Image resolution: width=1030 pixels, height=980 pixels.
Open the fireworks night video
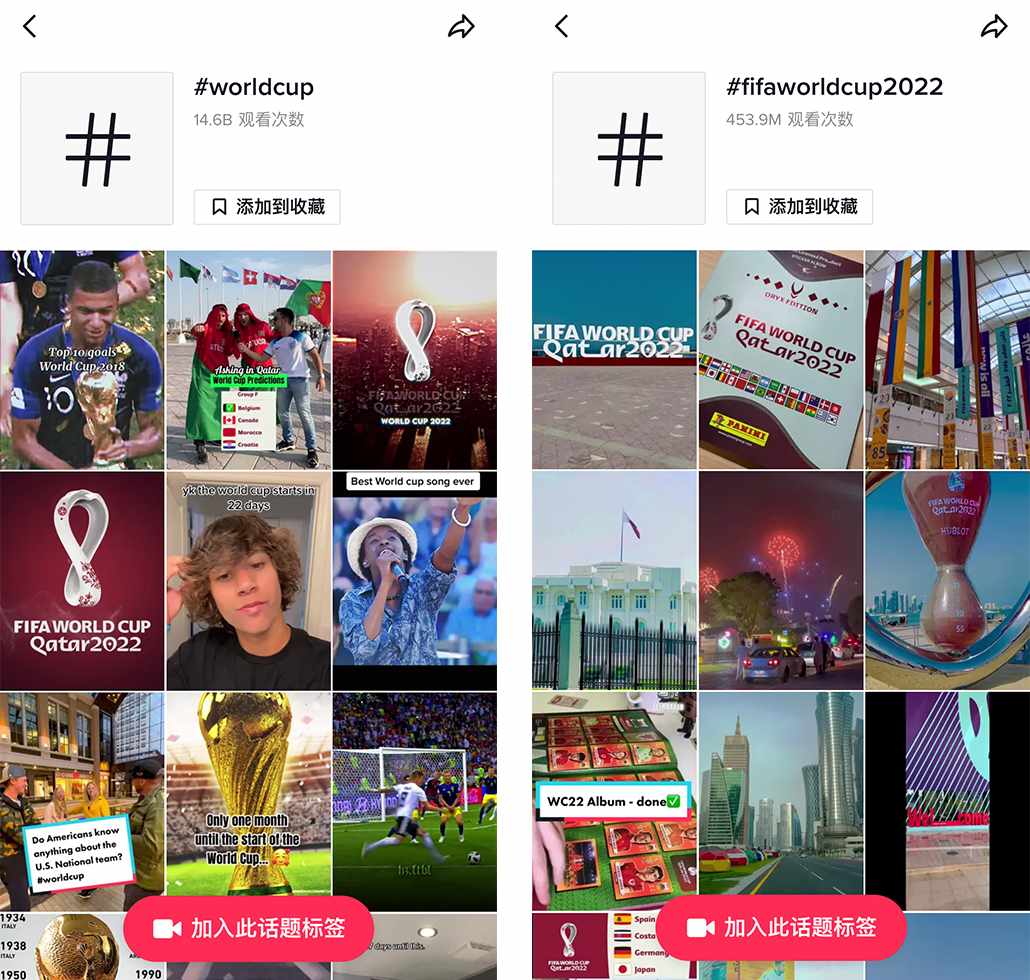pos(780,580)
